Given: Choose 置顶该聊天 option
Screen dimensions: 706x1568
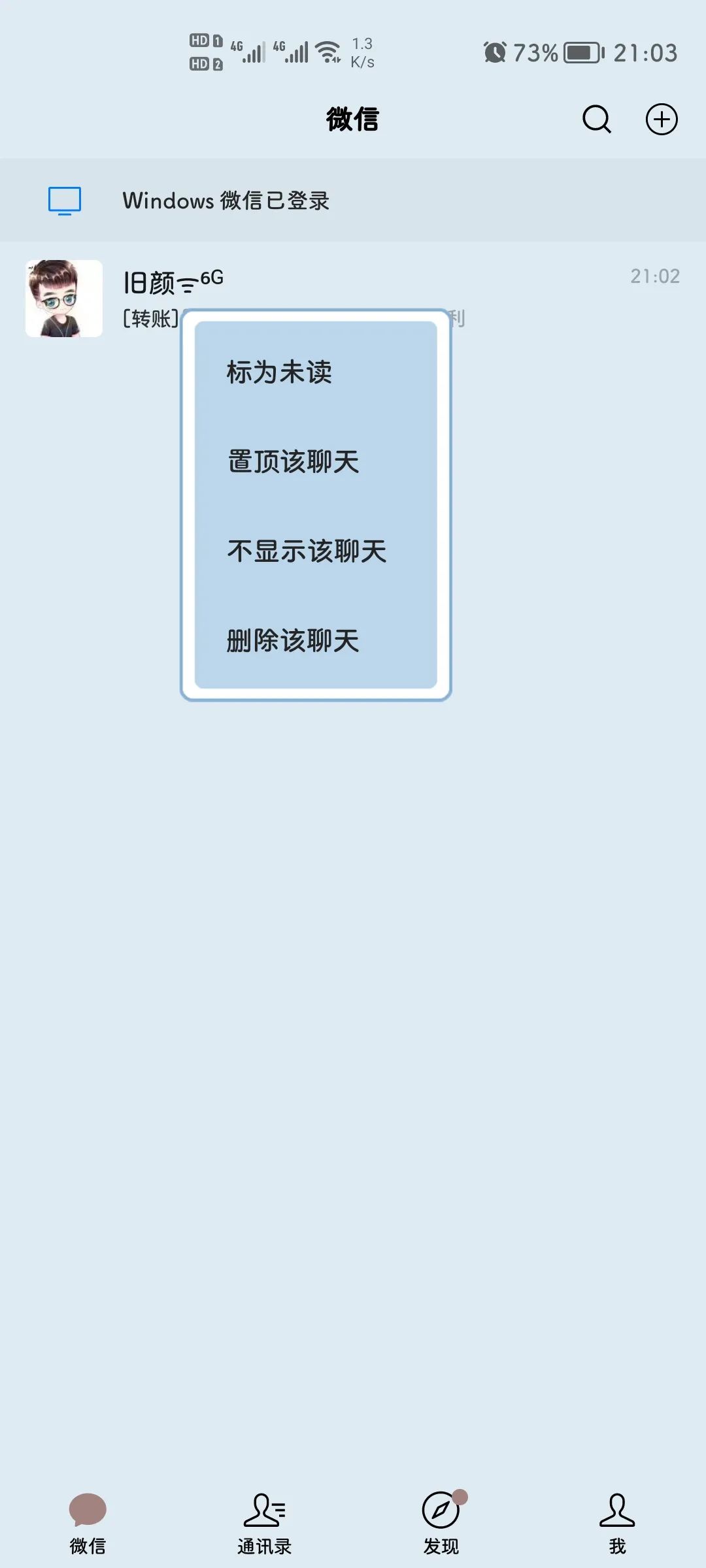Looking at the screenshot, I should point(316,462).
